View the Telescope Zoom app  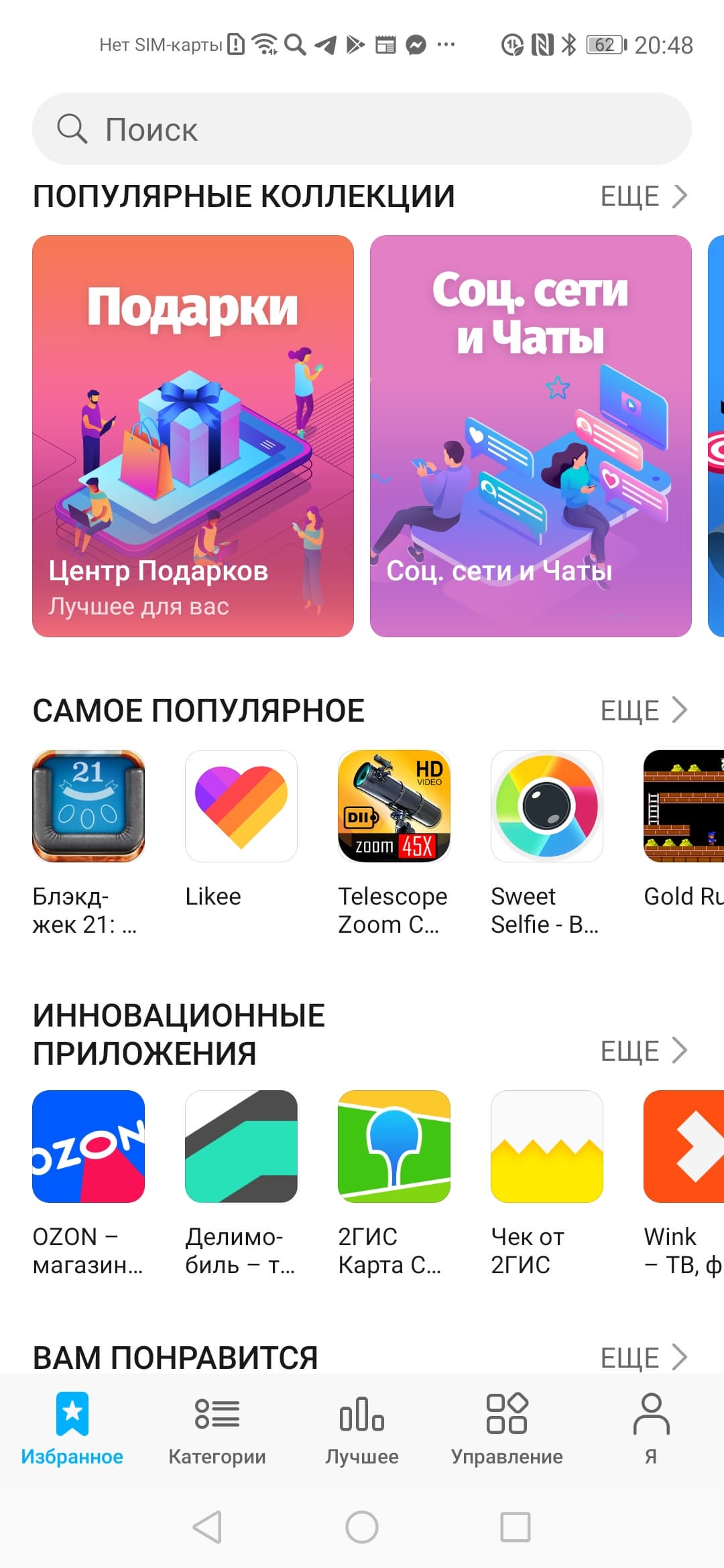tap(394, 806)
